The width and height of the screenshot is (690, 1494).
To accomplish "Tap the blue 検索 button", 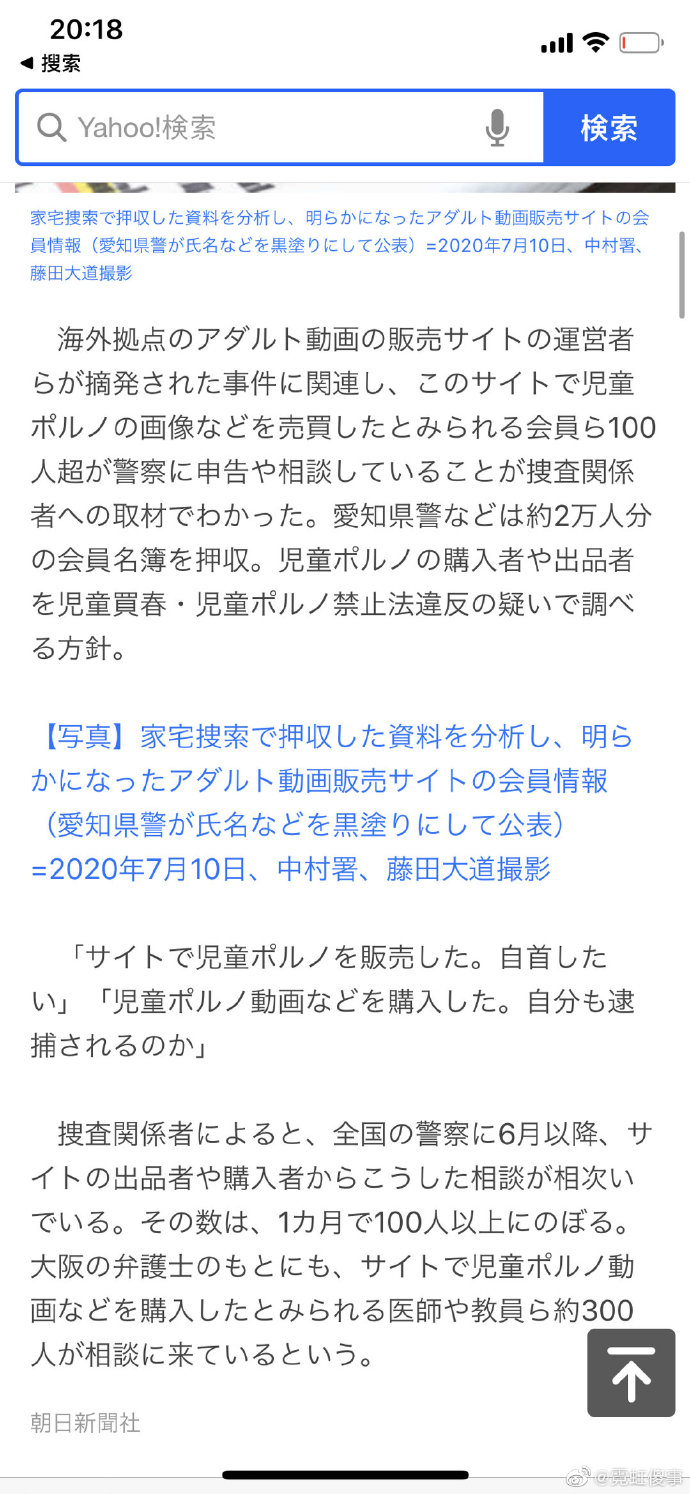I will (x=608, y=128).
